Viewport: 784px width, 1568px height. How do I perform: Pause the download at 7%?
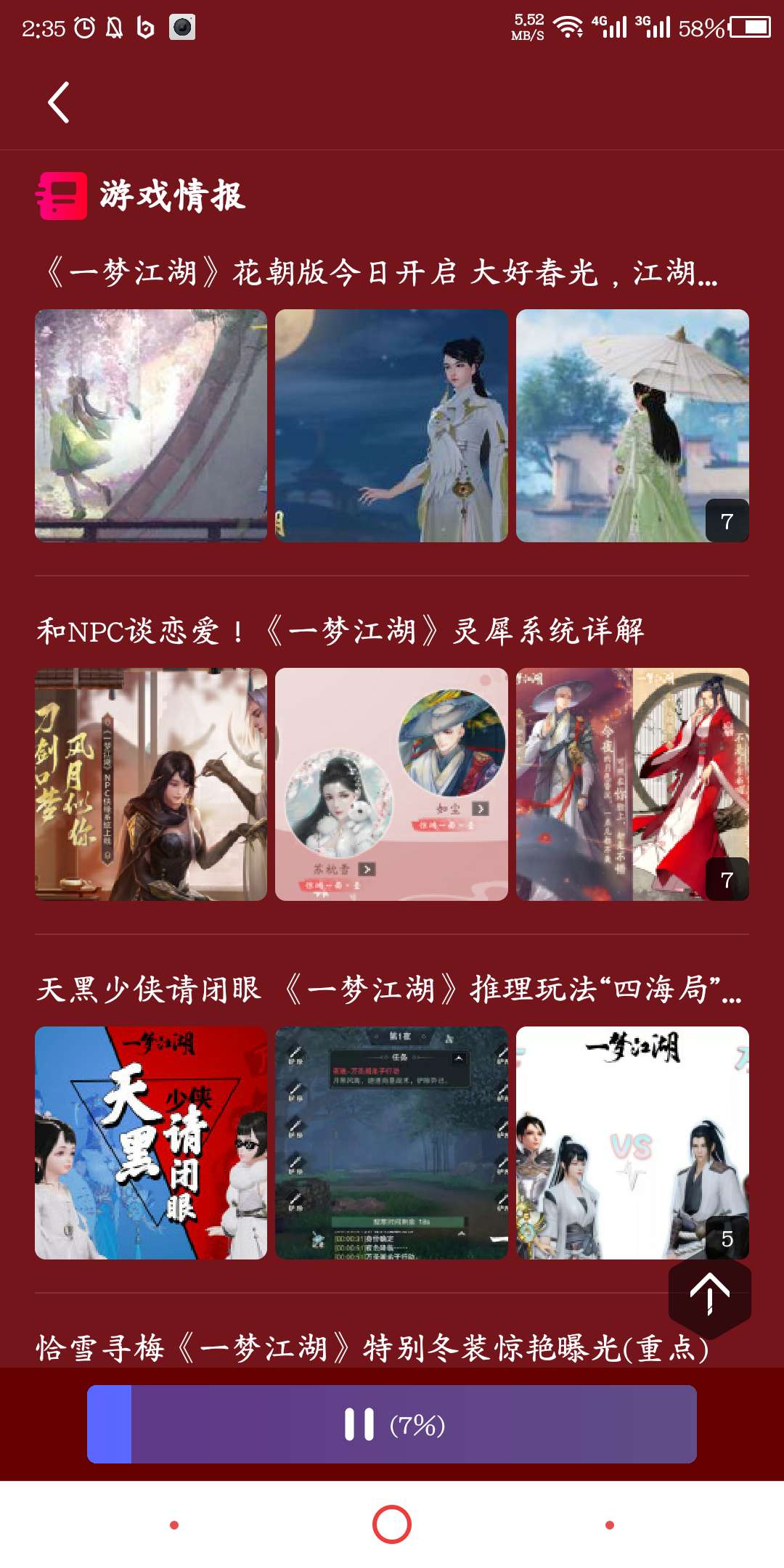pos(392,1424)
